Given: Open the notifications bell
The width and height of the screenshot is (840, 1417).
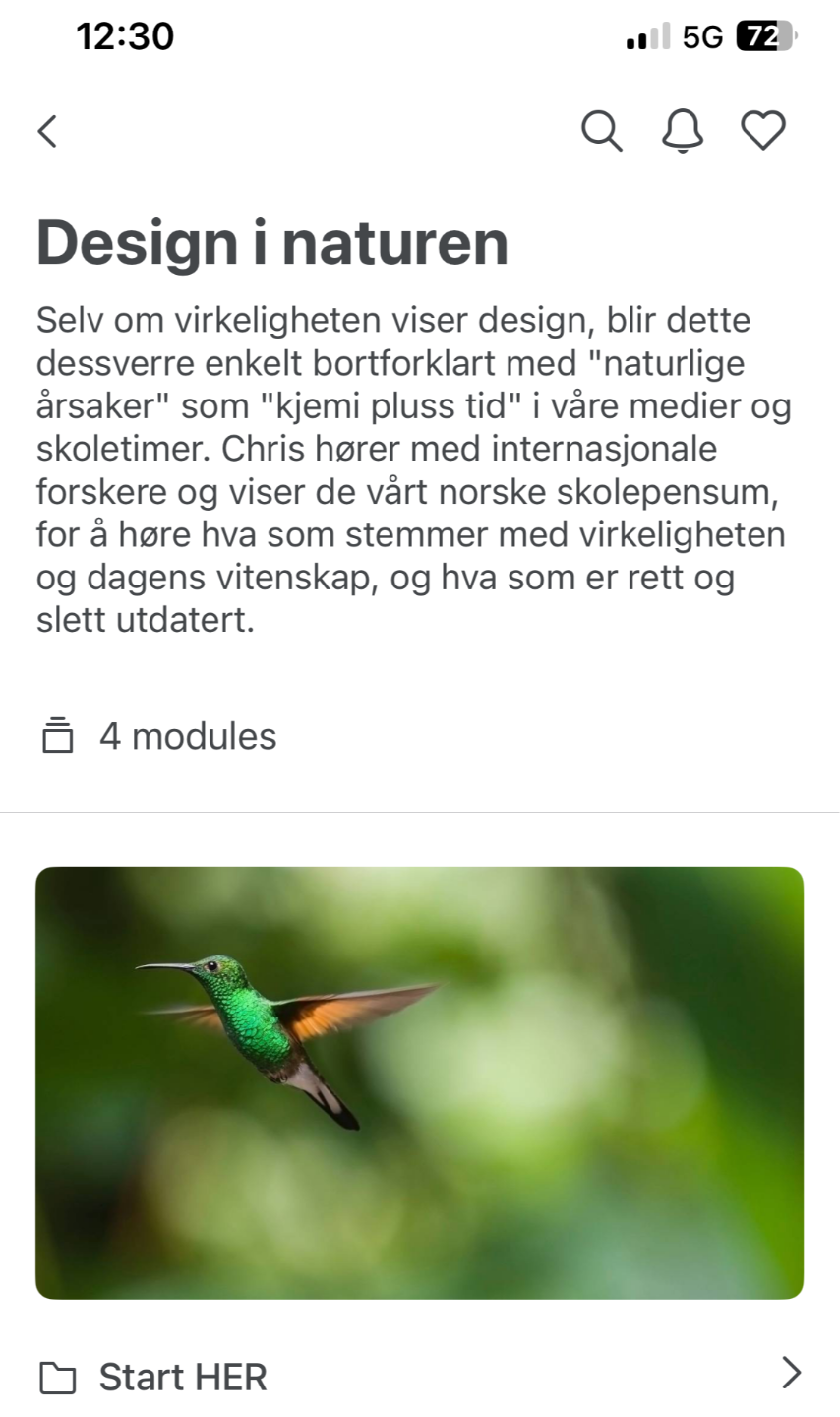Looking at the screenshot, I should 682,131.
